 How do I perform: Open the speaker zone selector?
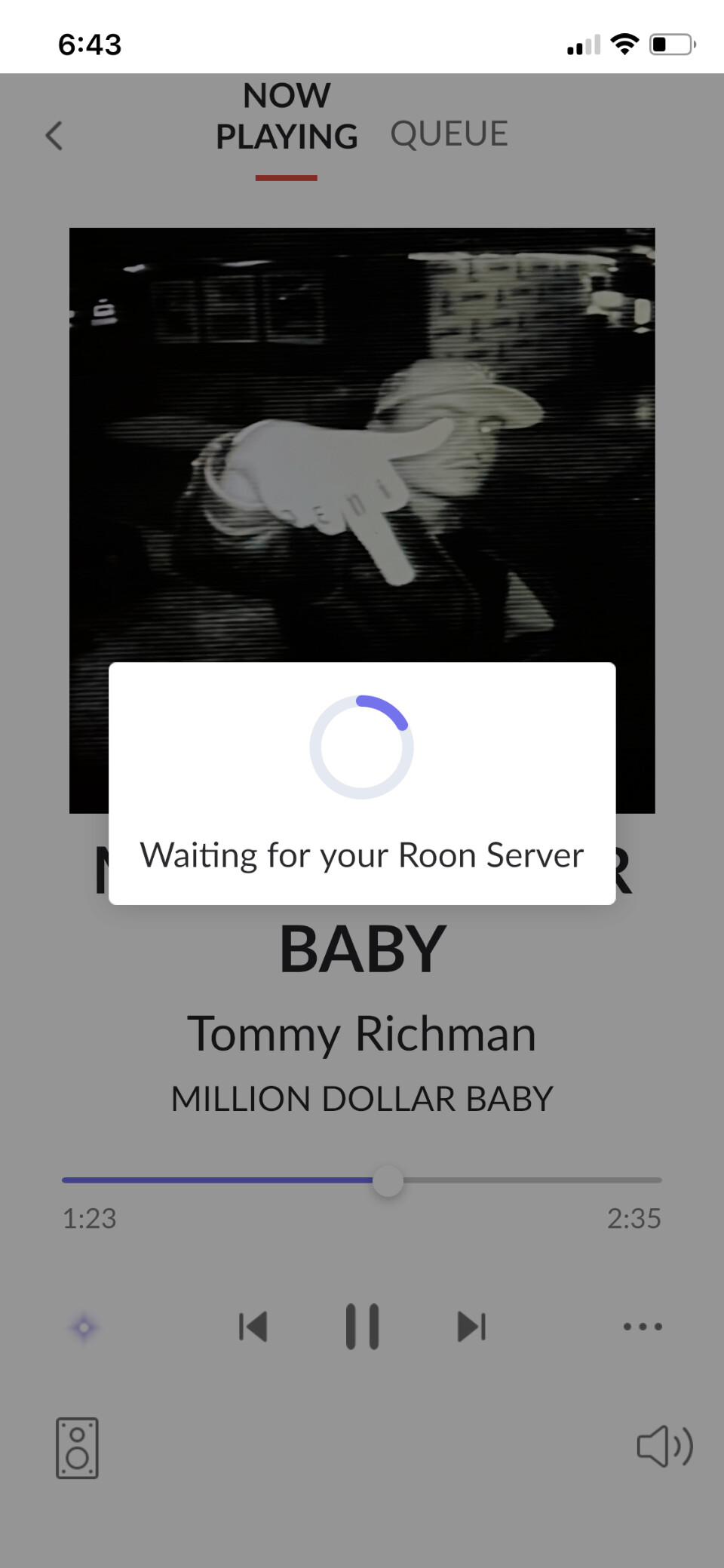77,1448
